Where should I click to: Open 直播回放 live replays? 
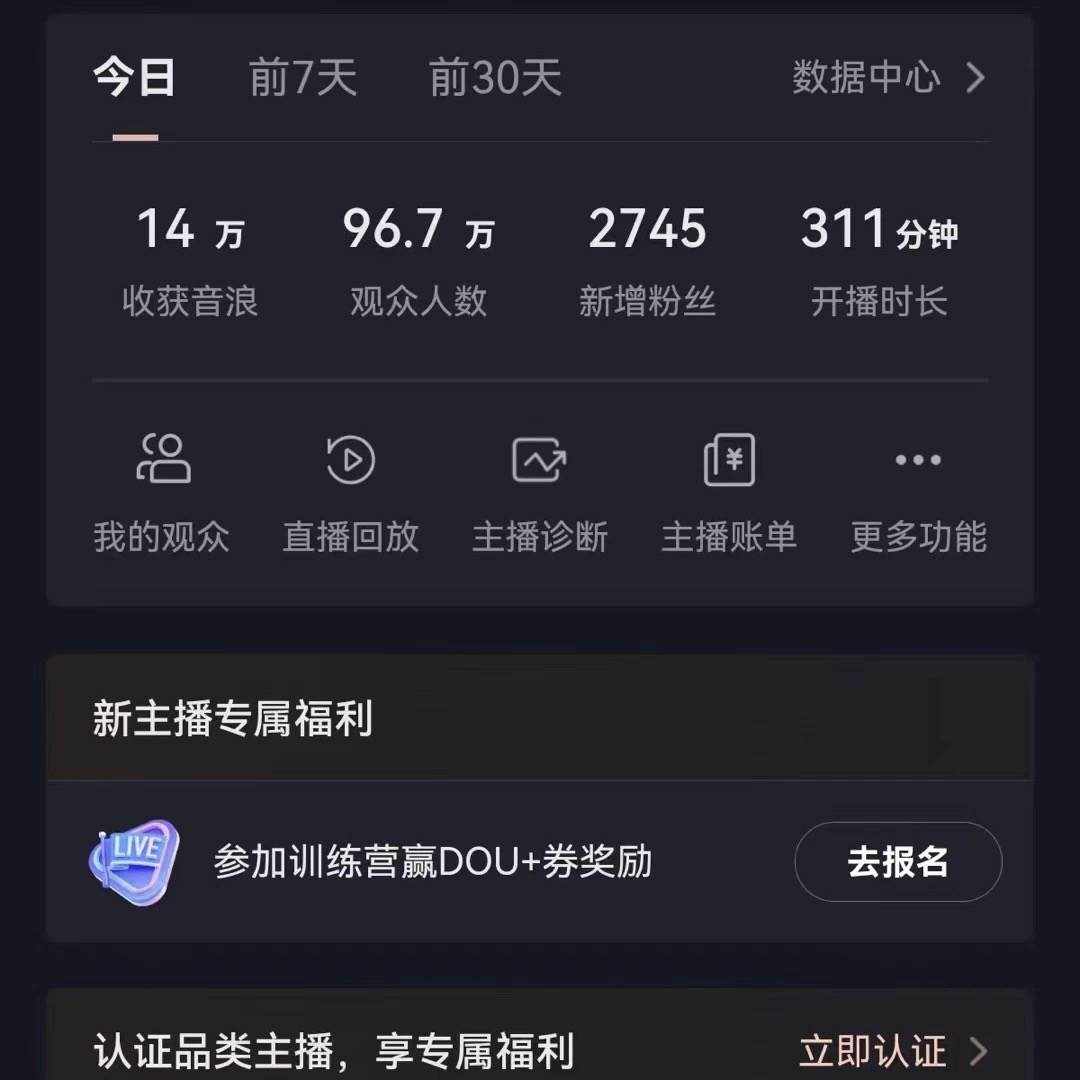pos(350,492)
